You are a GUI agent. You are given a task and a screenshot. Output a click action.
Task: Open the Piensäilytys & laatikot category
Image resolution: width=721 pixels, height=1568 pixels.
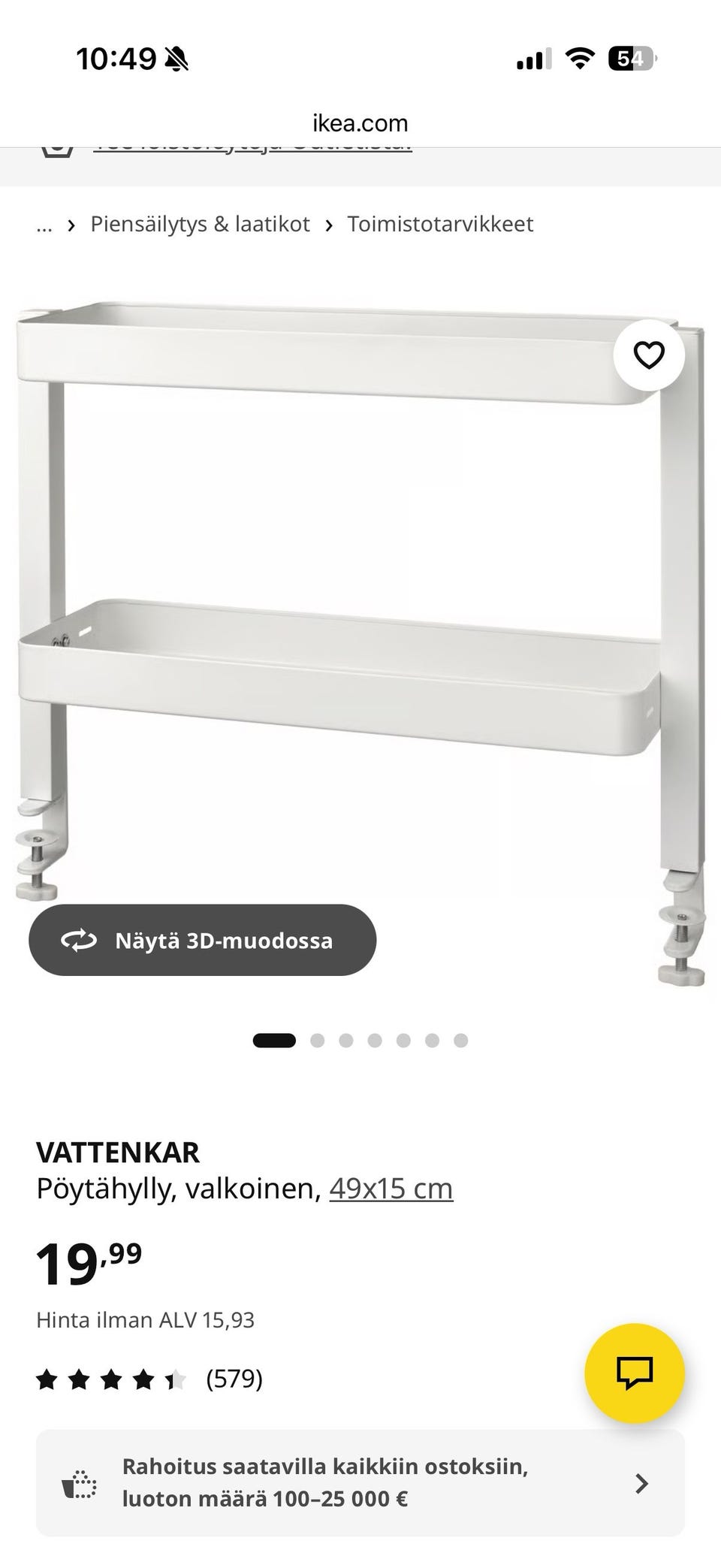pos(201,223)
